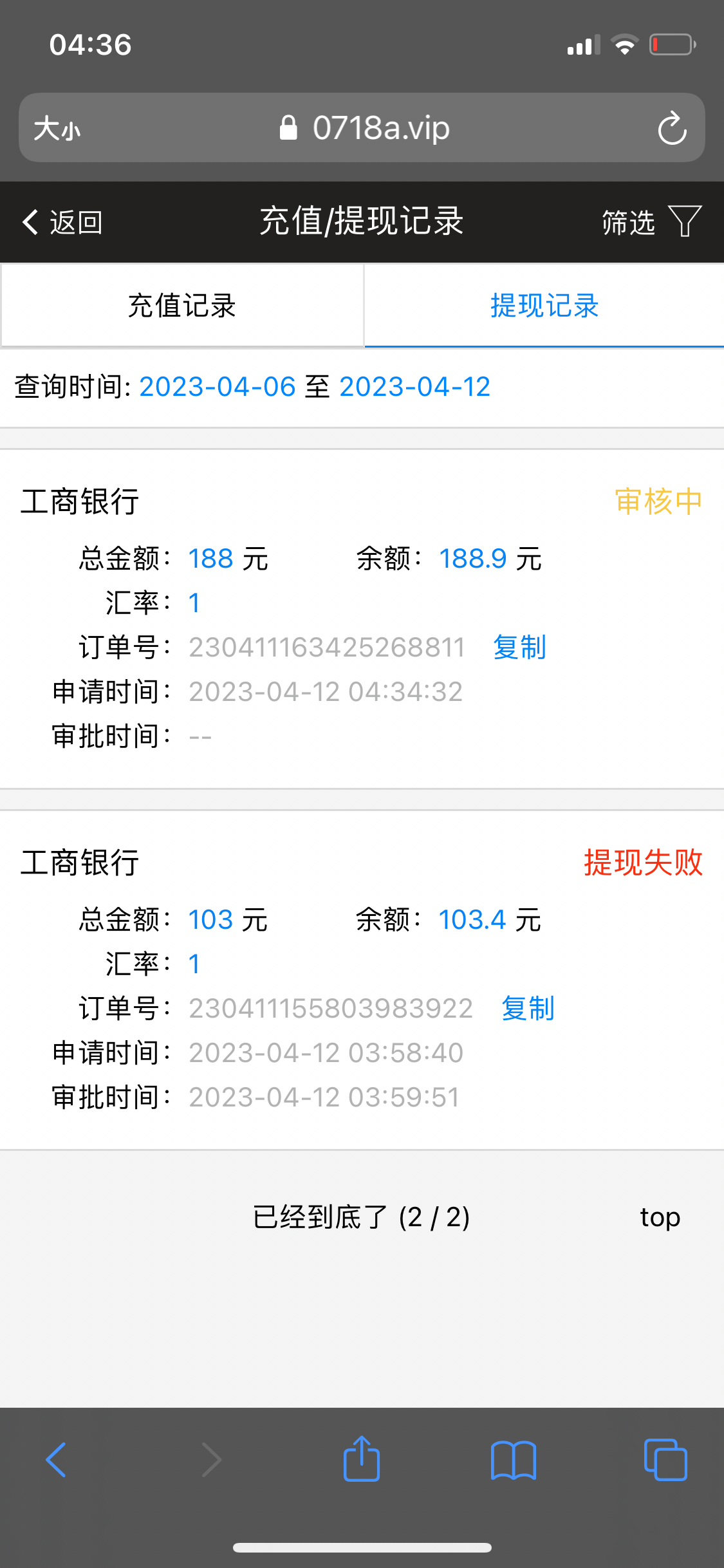
Task: Change the start date 2023-04-06
Action: pos(217,387)
